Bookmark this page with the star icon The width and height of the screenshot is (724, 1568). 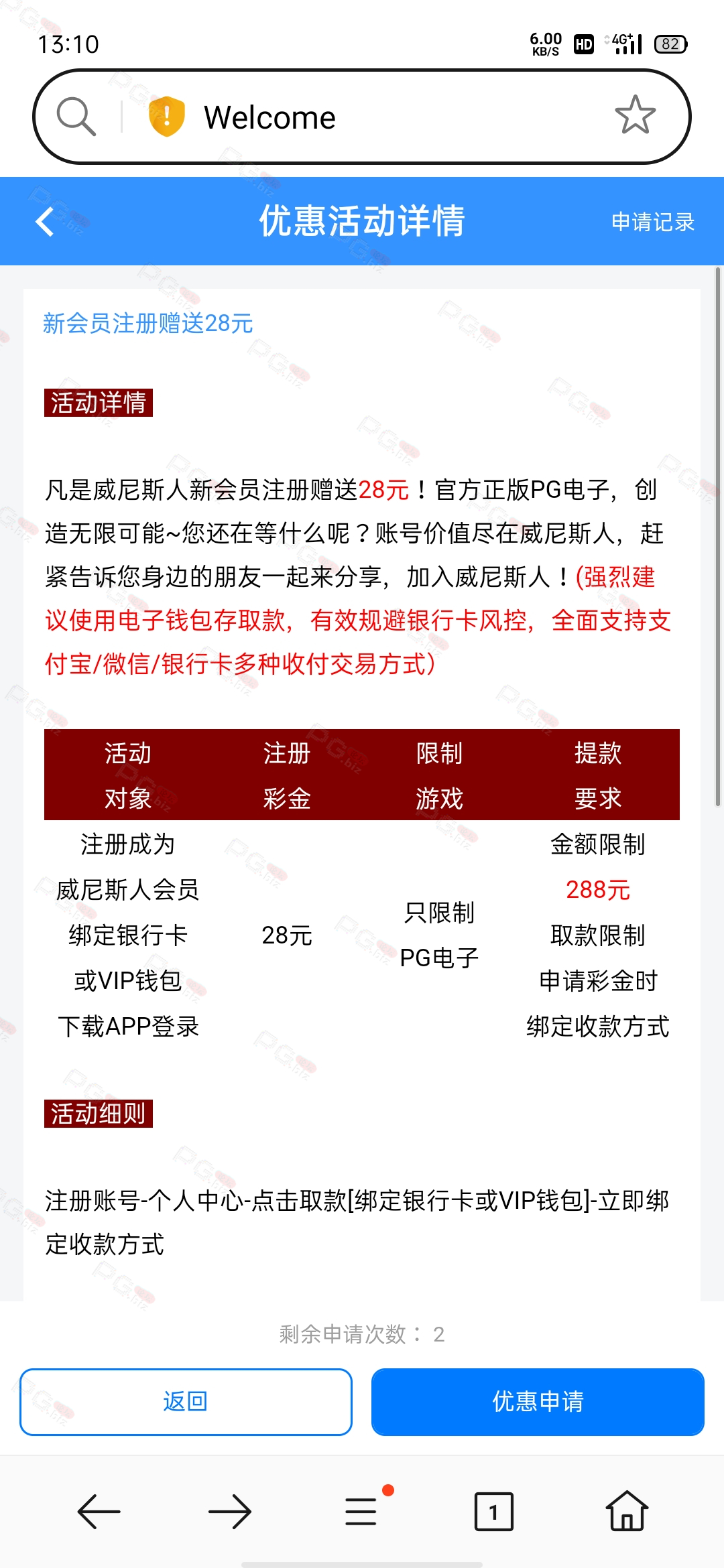635,115
